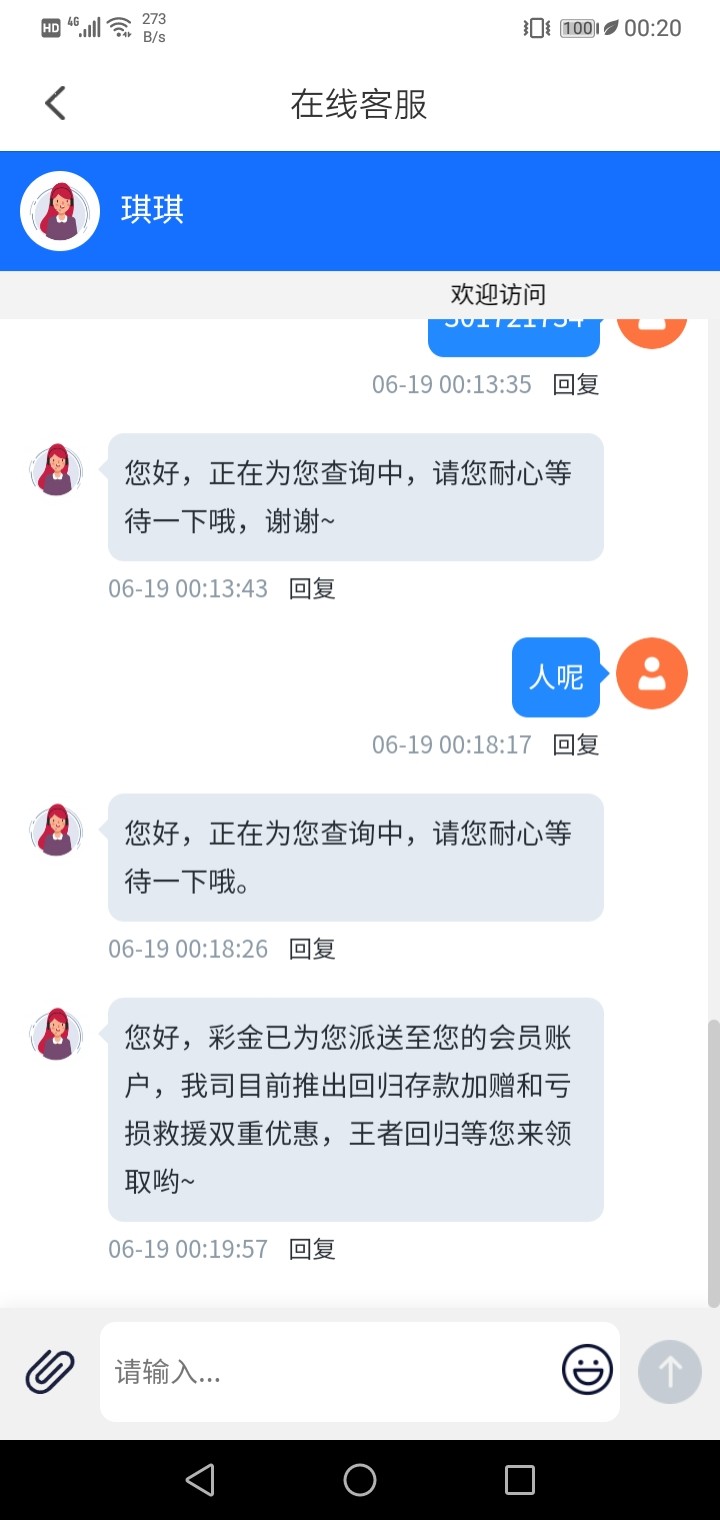Go back from the 在线客服 chat
This screenshot has height=1520, width=720.
55,103
